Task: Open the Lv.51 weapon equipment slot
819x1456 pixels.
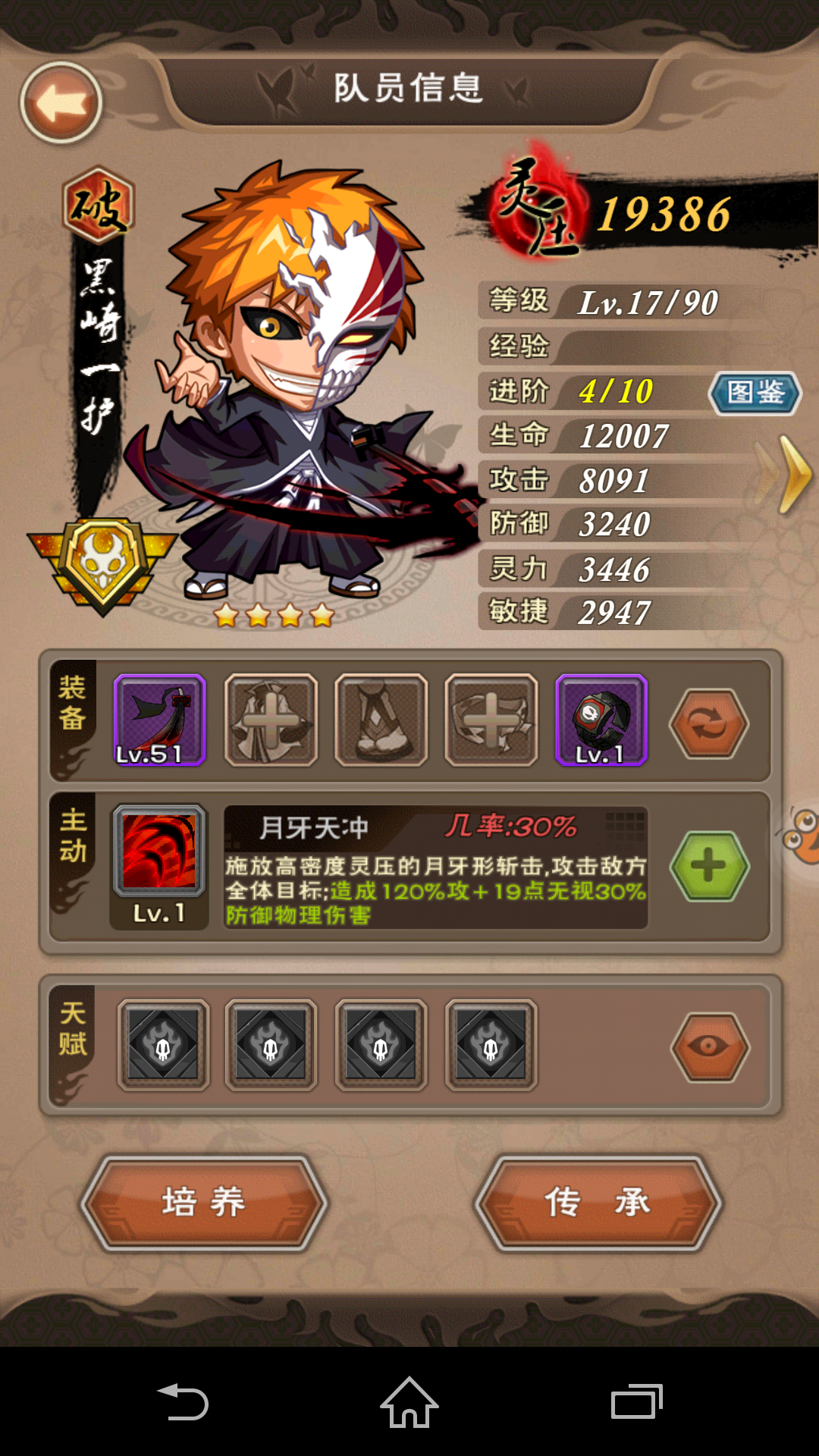Action: click(160, 720)
